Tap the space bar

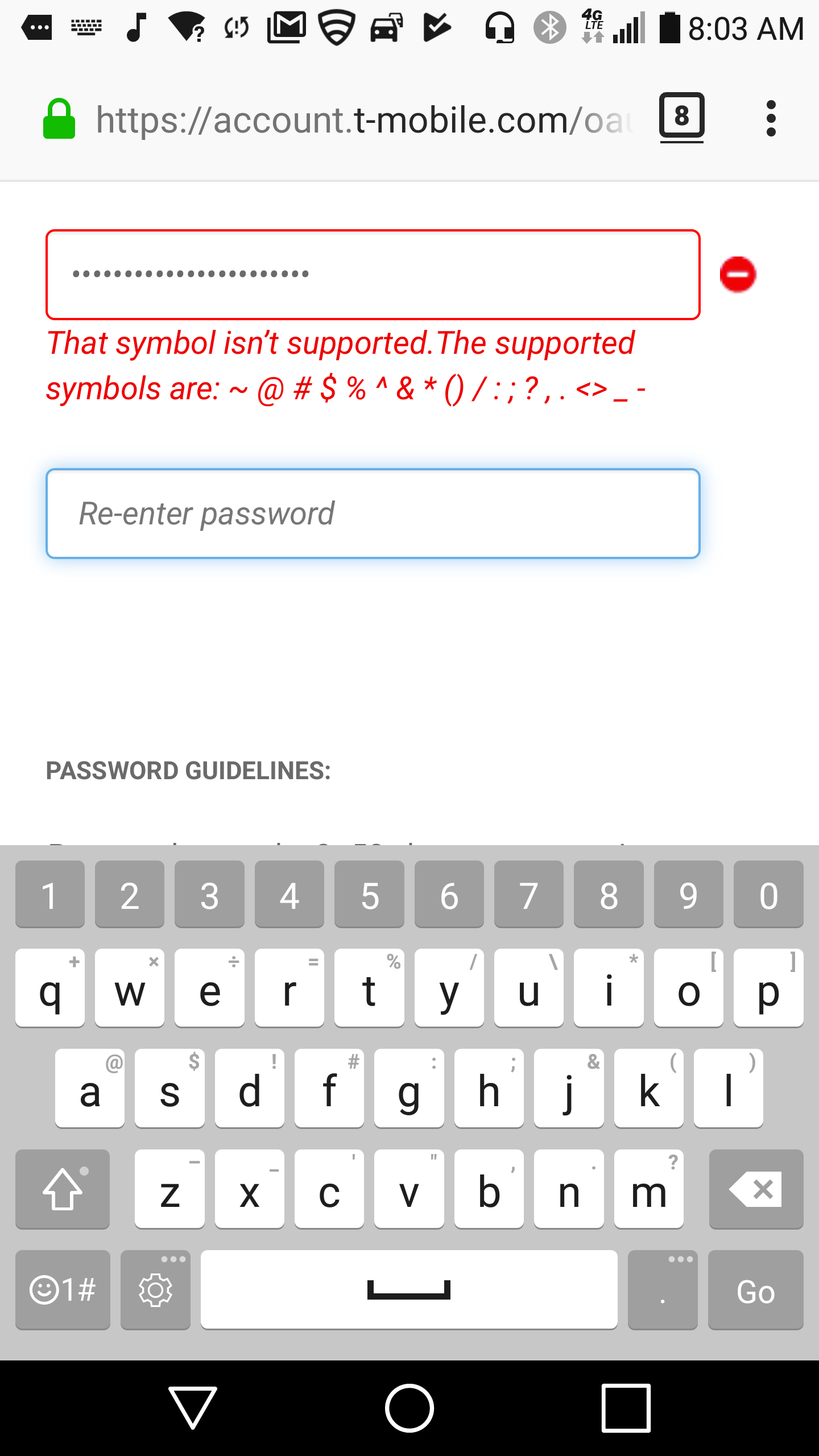click(408, 1290)
